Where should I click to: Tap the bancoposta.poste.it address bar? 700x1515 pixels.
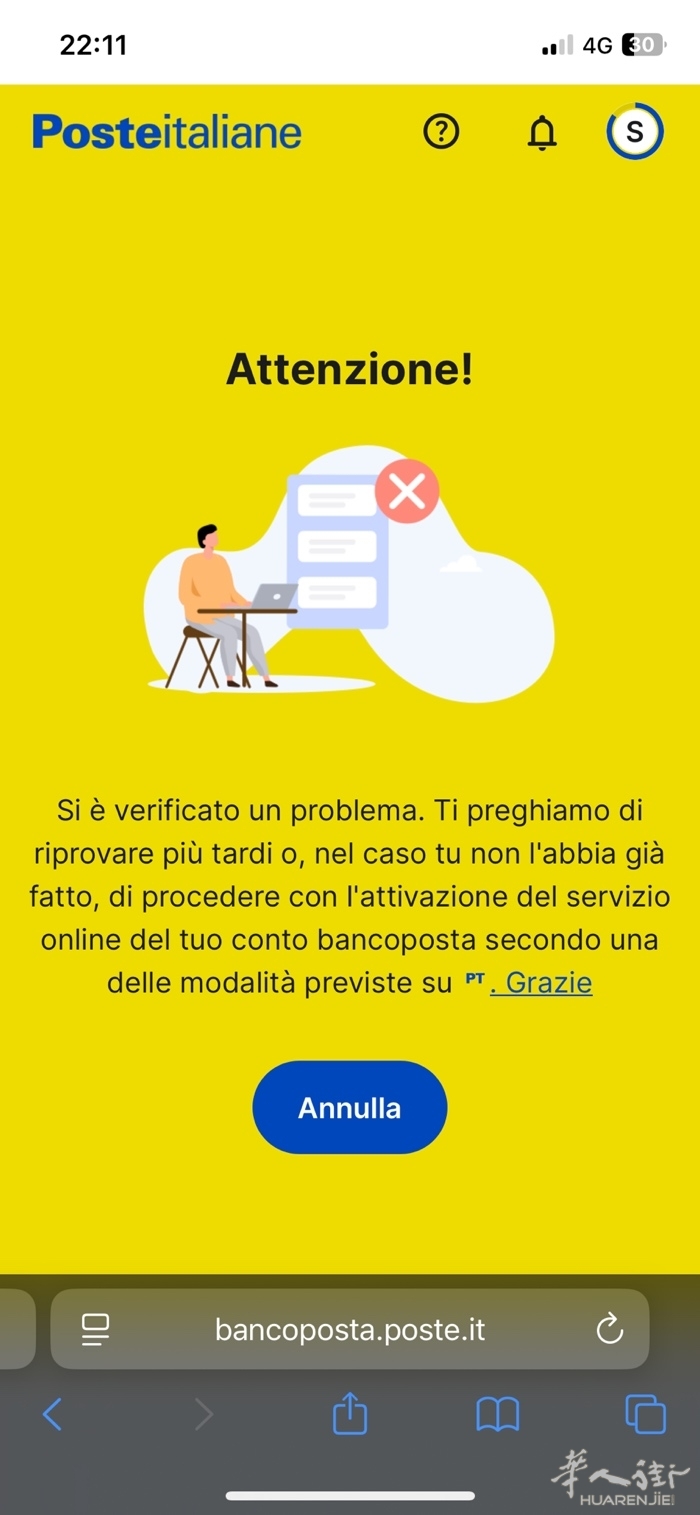[350, 1329]
